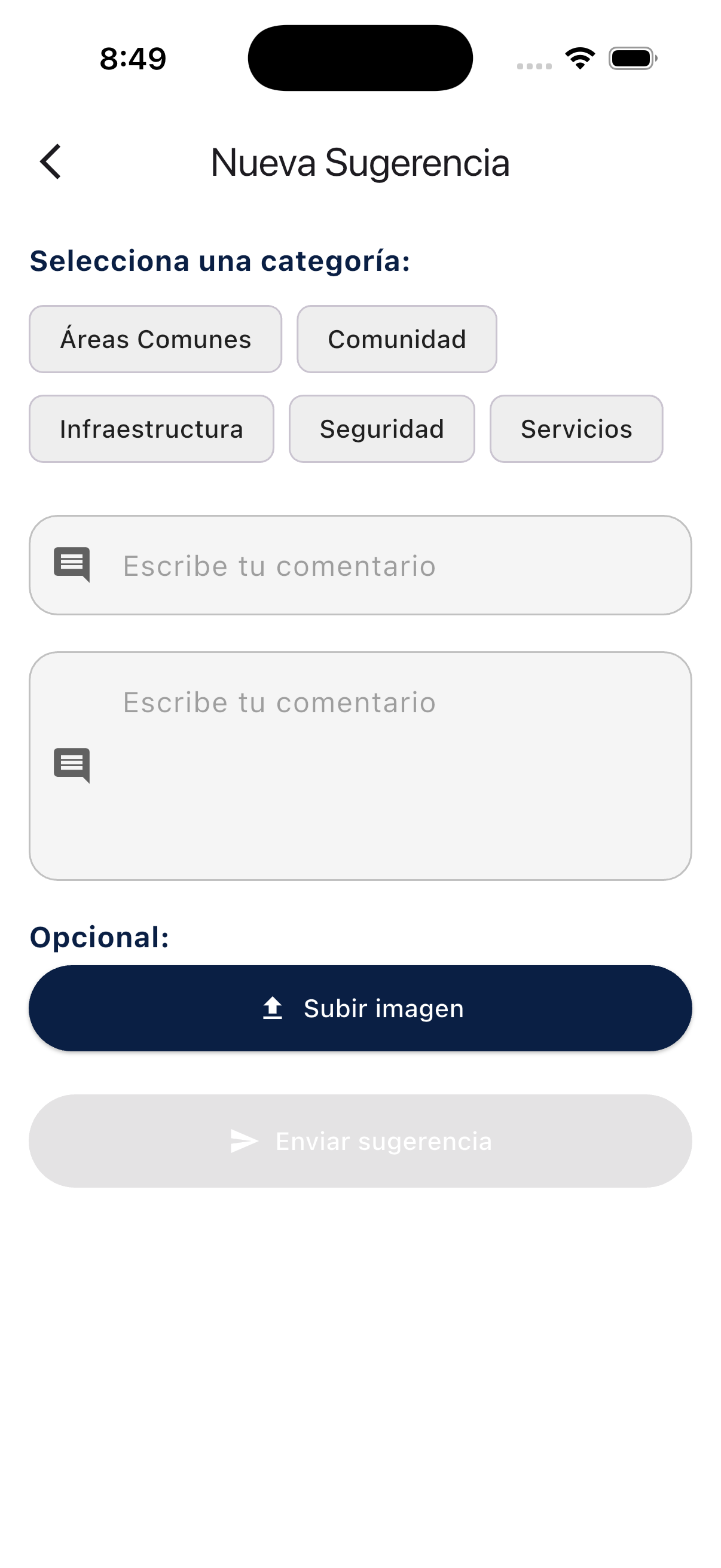721x1568 pixels.
Task: Click the first Escribe tu comentario field
Action: (x=360, y=565)
